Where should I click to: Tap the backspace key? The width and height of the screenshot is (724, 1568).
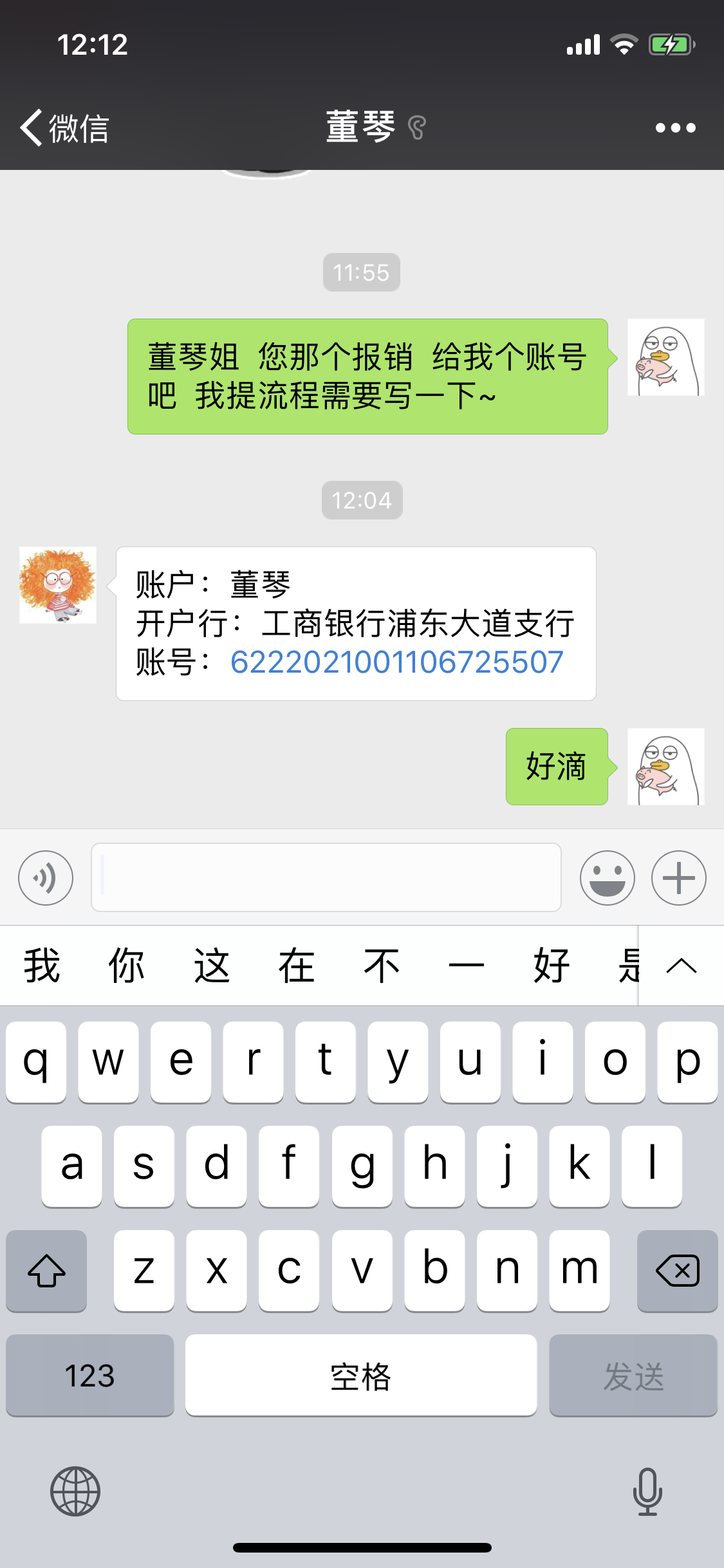(x=677, y=1271)
